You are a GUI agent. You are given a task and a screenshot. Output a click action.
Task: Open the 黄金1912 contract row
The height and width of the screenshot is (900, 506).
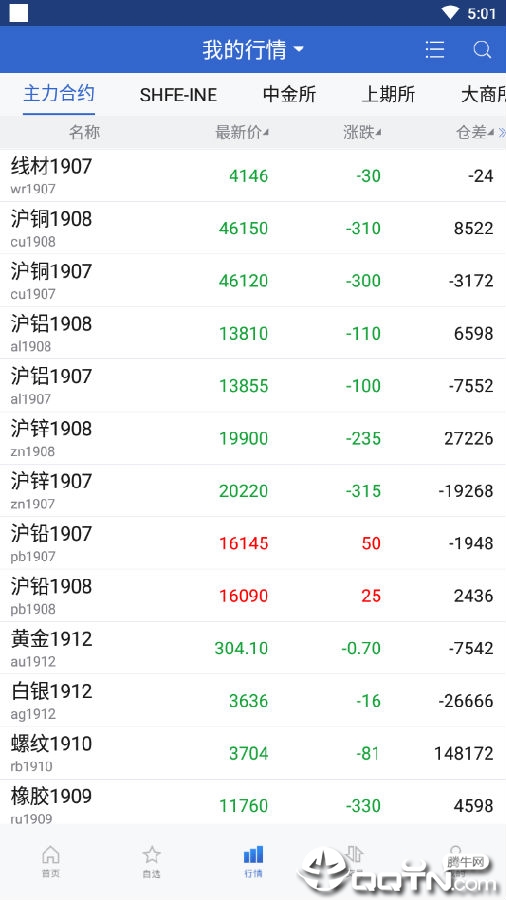click(253, 648)
